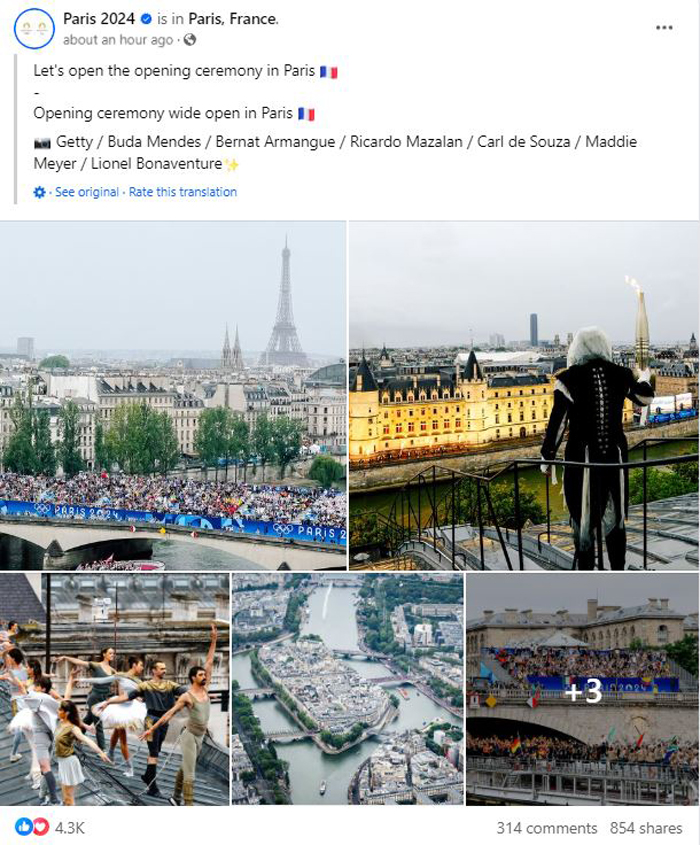This screenshot has width=700, height=845.
Task: Open the "about an hour ago" timestamp
Action: point(117,40)
